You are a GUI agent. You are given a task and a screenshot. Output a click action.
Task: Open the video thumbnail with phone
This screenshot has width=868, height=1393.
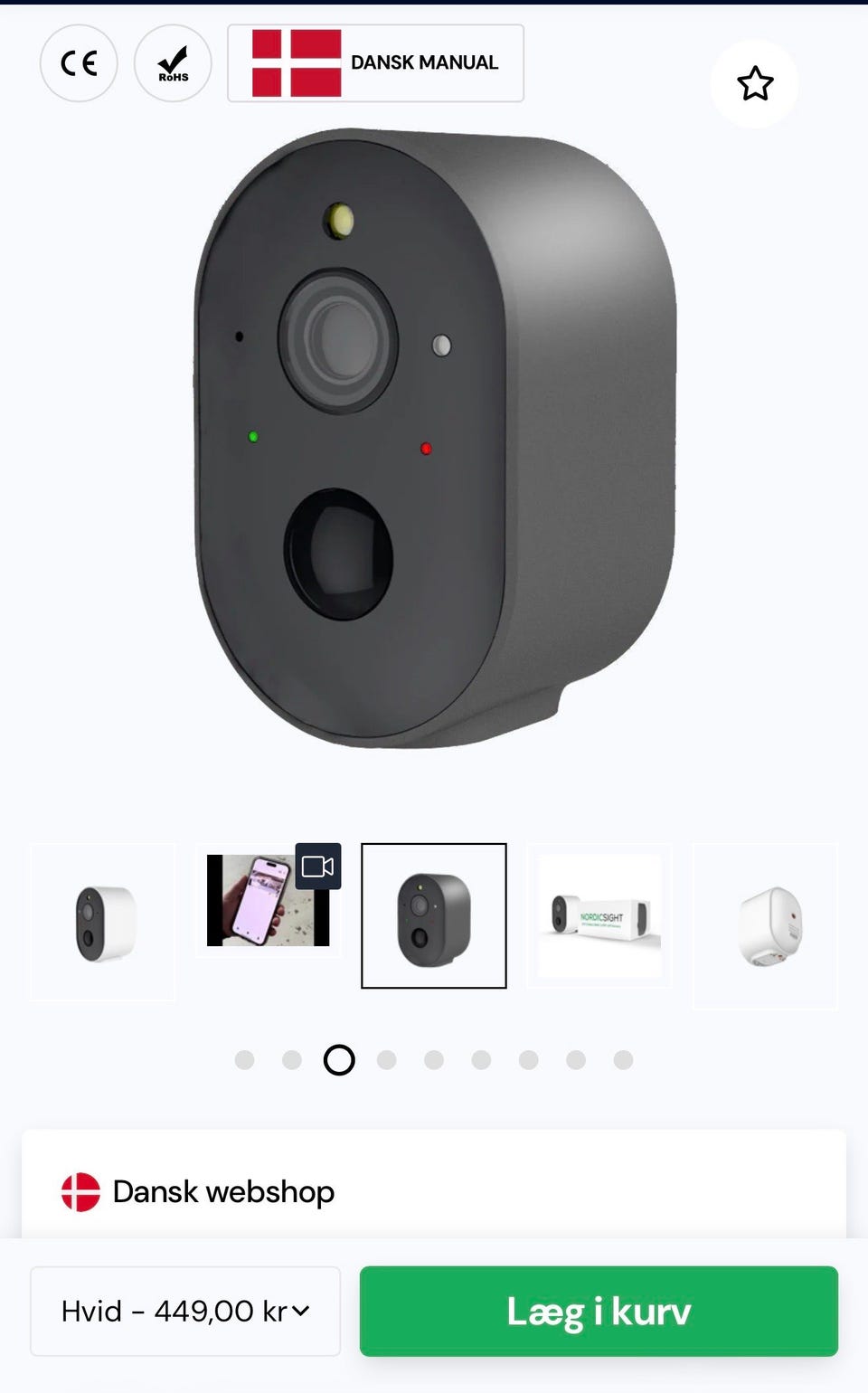(x=269, y=900)
